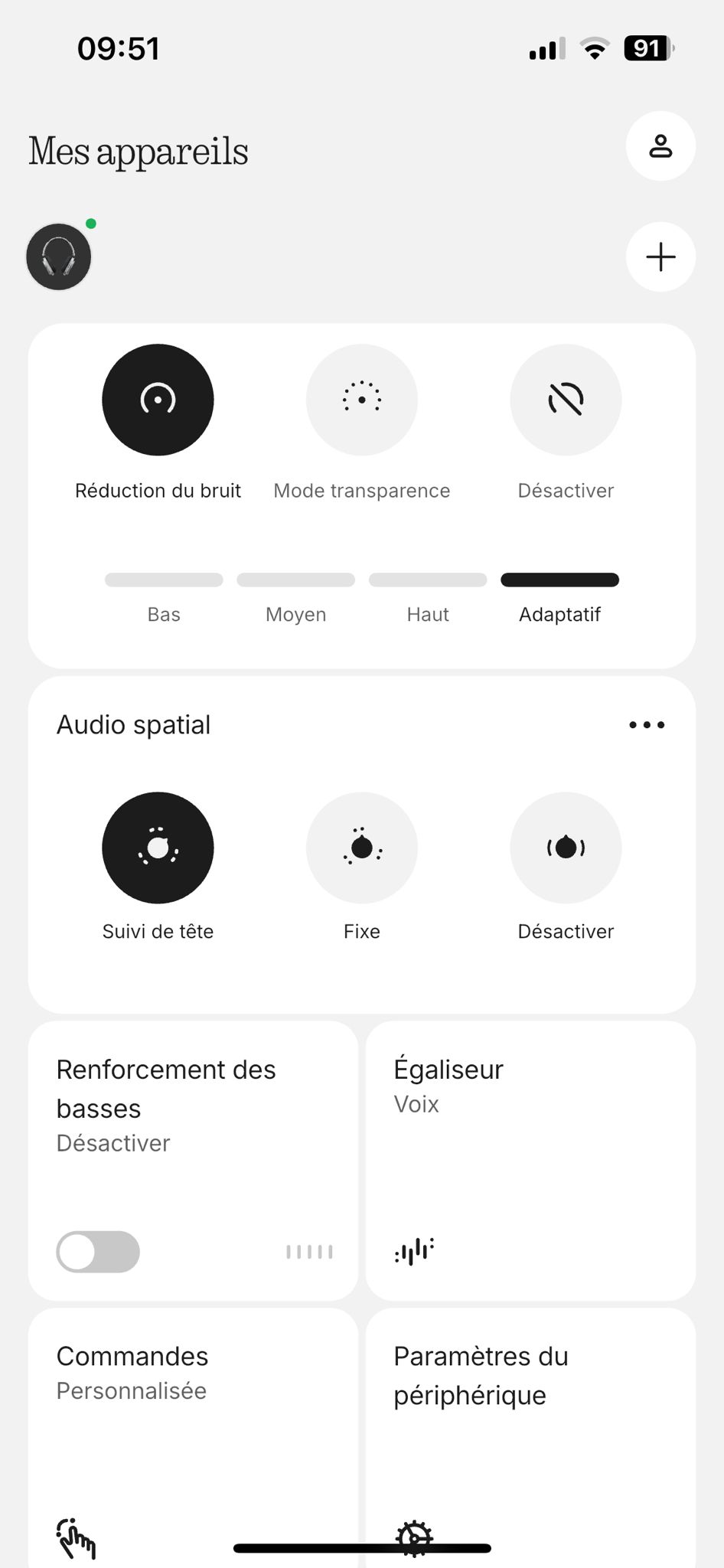
Task: Turn off noise control with Désactiver
Action: click(566, 400)
